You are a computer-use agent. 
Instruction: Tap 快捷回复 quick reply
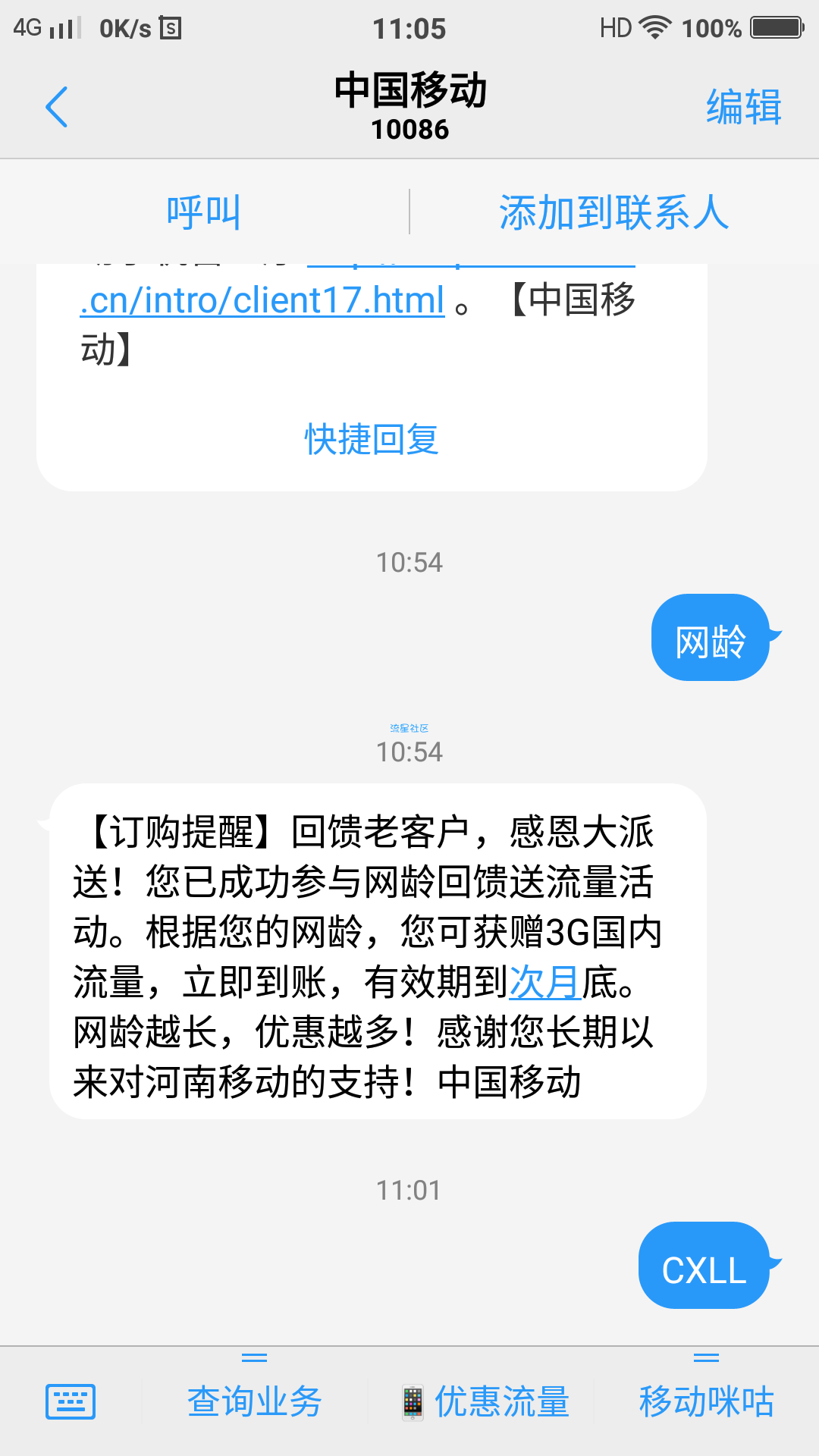pos(372,439)
